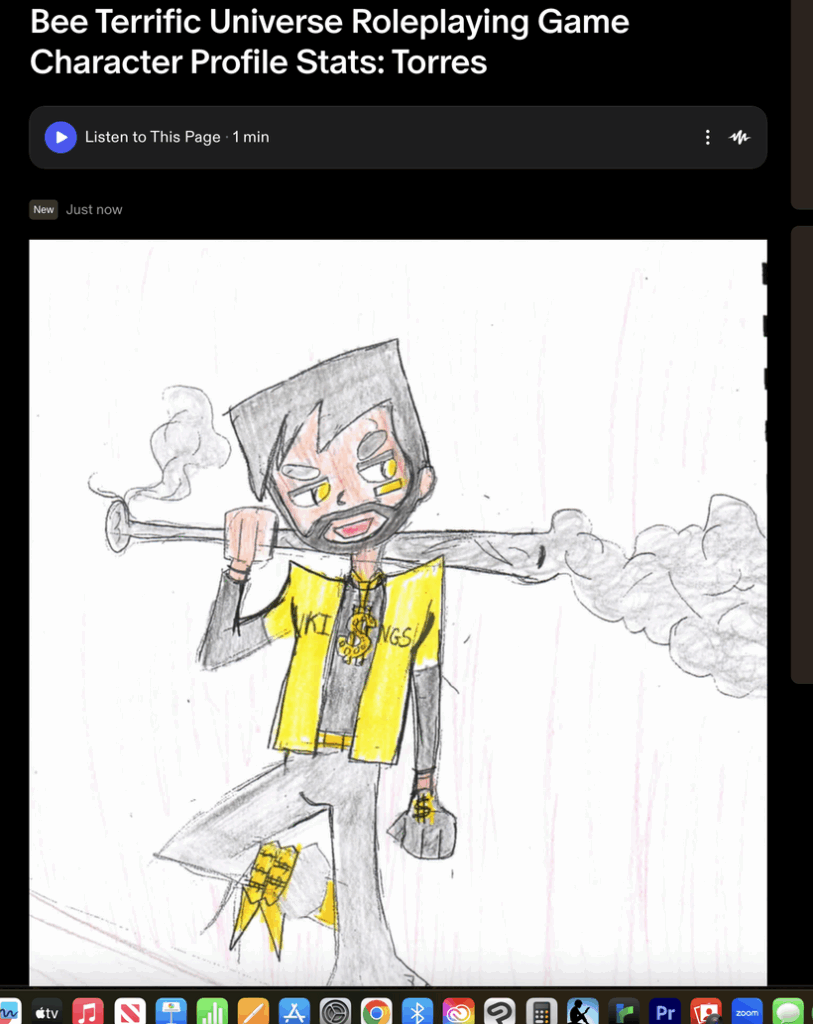Open the audio player's three-dot options menu

[707, 137]
